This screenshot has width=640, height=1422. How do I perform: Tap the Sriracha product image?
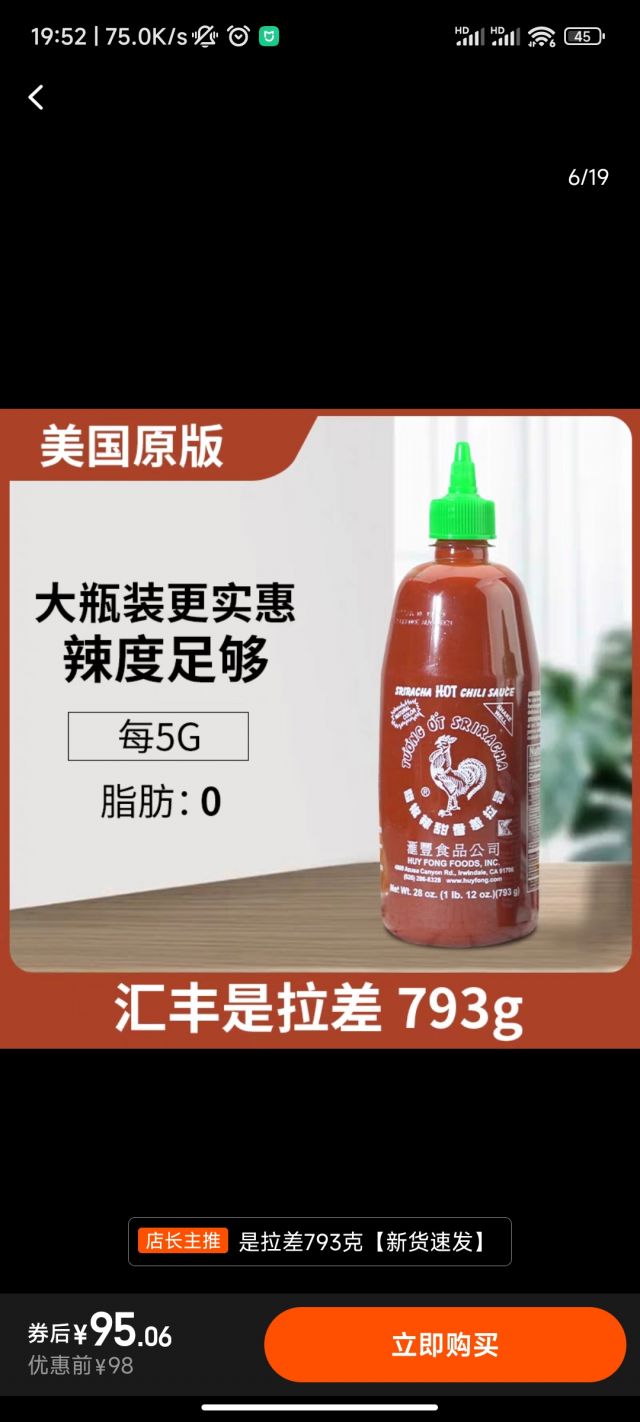tap(320, 728)
